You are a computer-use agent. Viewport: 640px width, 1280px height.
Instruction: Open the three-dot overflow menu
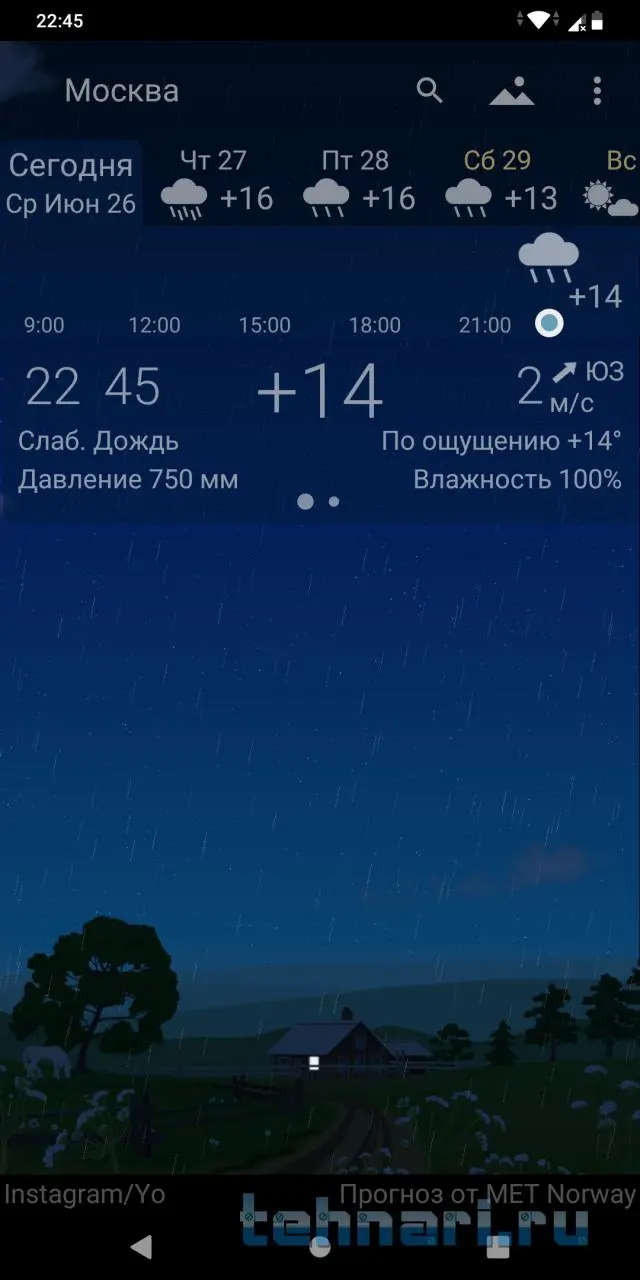point(597,91)
